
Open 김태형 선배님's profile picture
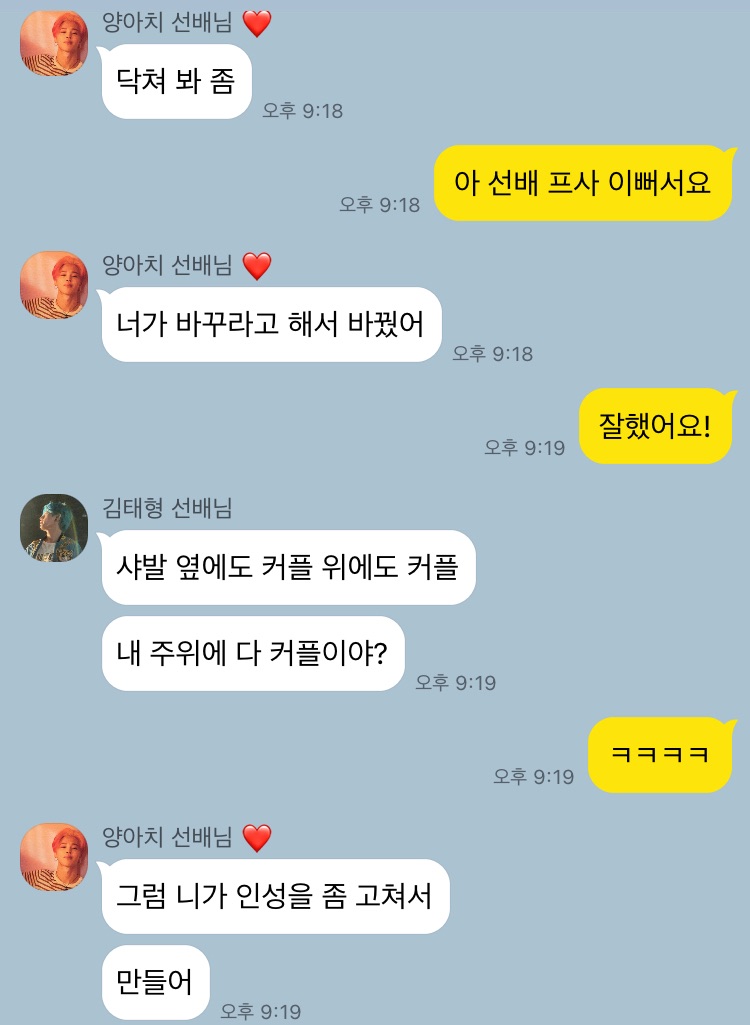click(54, 527)
